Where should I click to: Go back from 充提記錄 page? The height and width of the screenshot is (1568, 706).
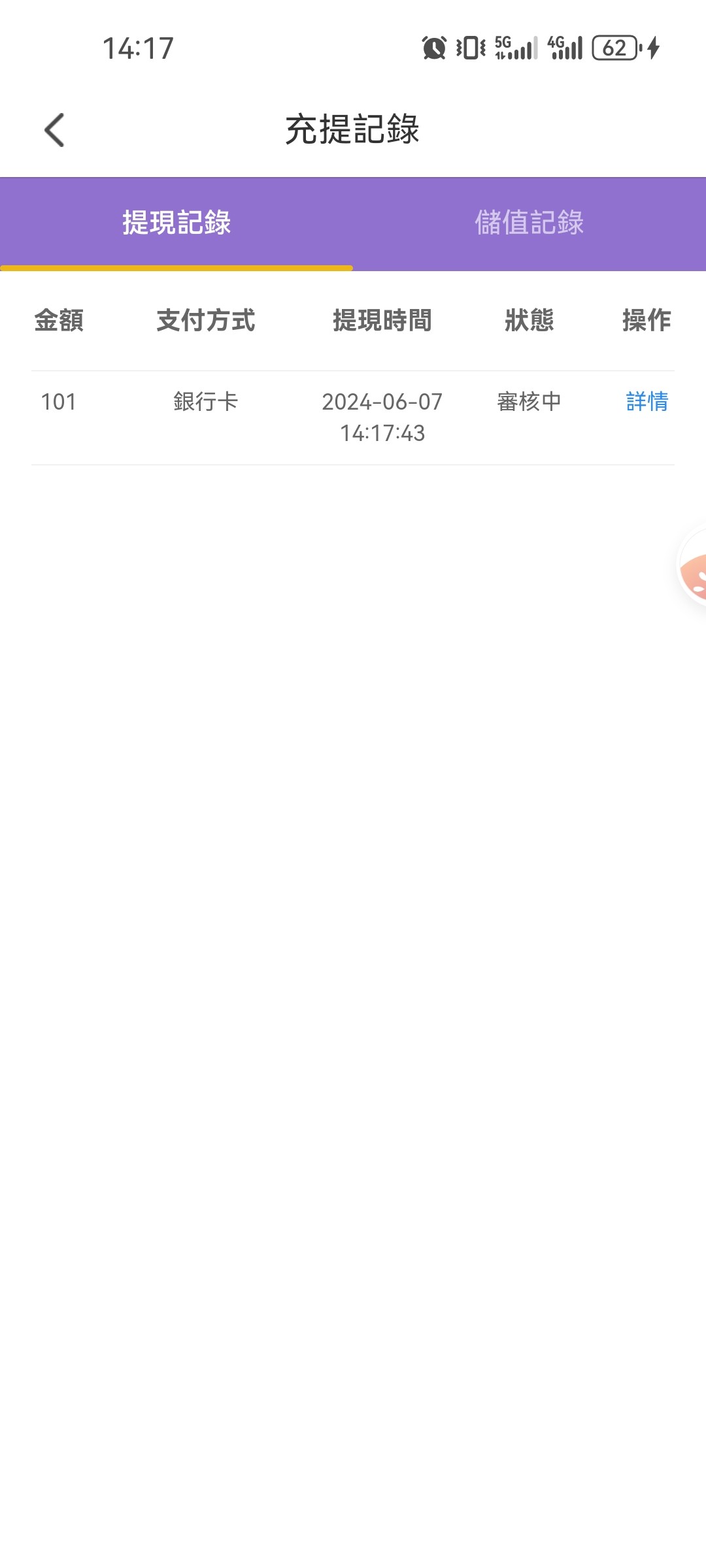tap(55, 130)
